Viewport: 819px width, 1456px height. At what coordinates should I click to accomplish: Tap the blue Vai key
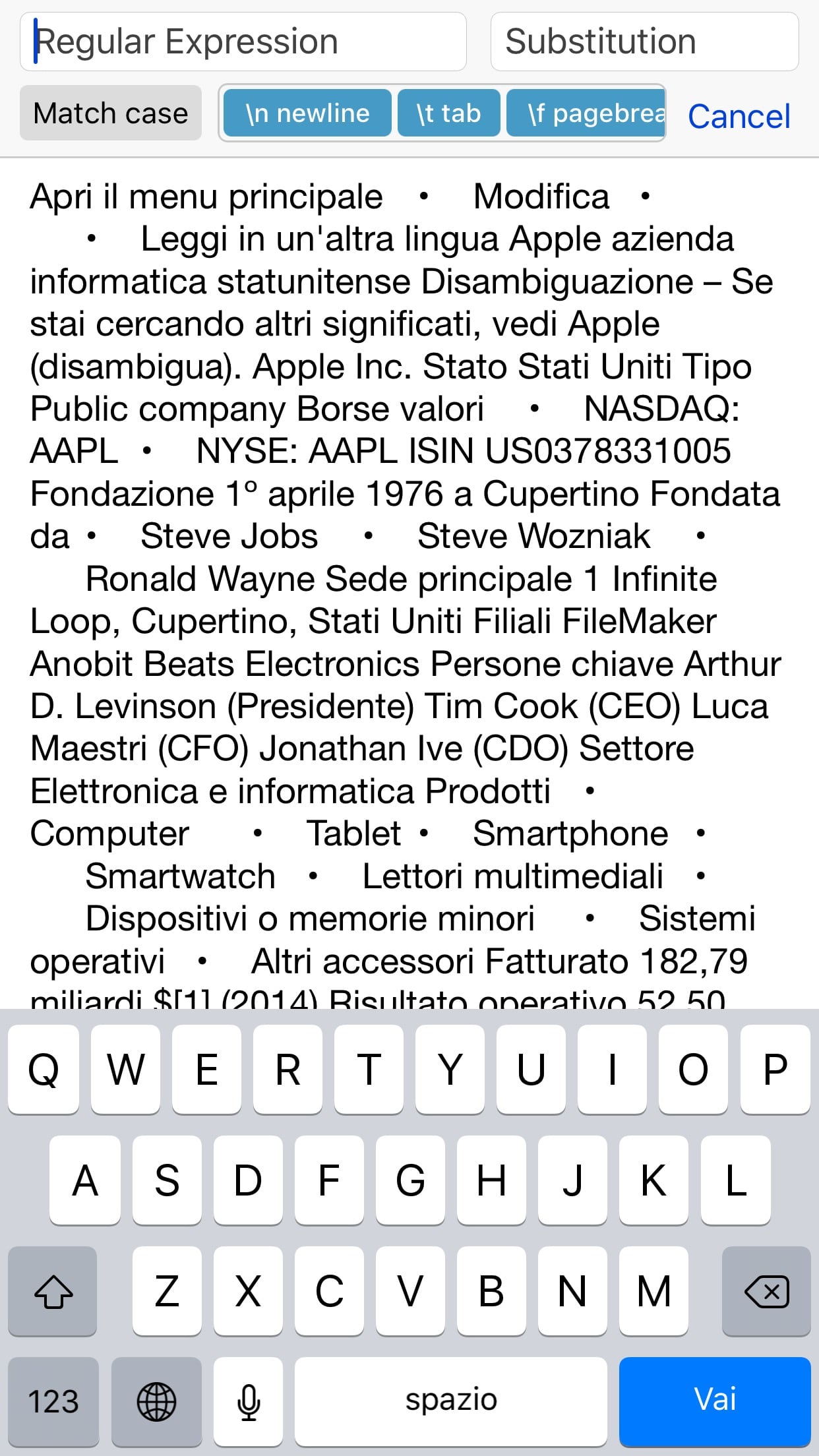715,1400
